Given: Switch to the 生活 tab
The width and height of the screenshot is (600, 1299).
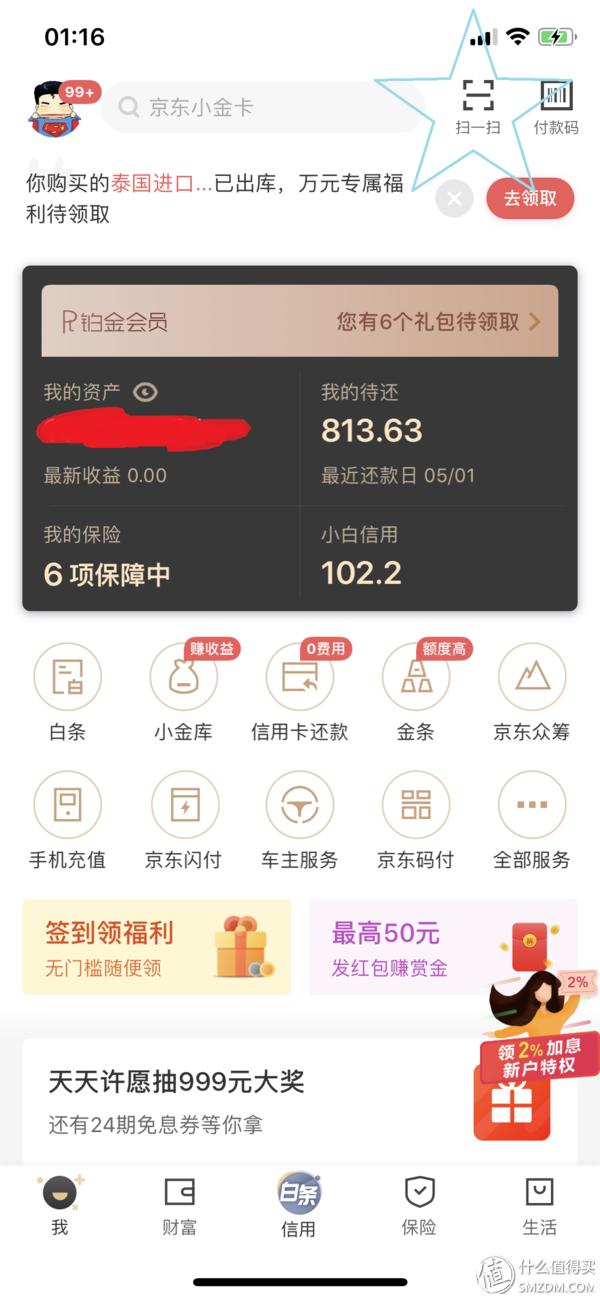Looking at the screenshot, I should [x=539, y=1206].
